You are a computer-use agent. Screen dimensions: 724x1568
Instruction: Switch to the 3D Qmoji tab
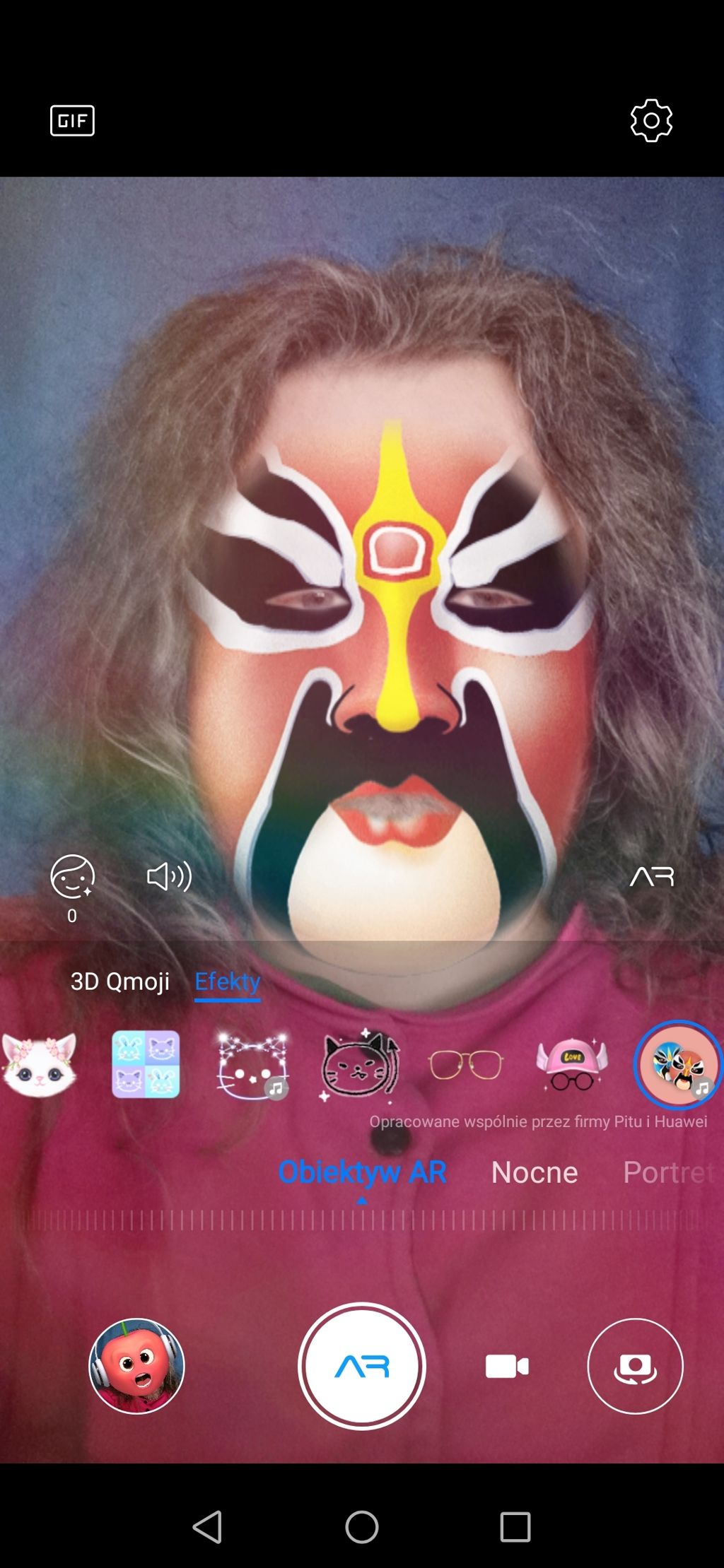click(x=119, y=981)
